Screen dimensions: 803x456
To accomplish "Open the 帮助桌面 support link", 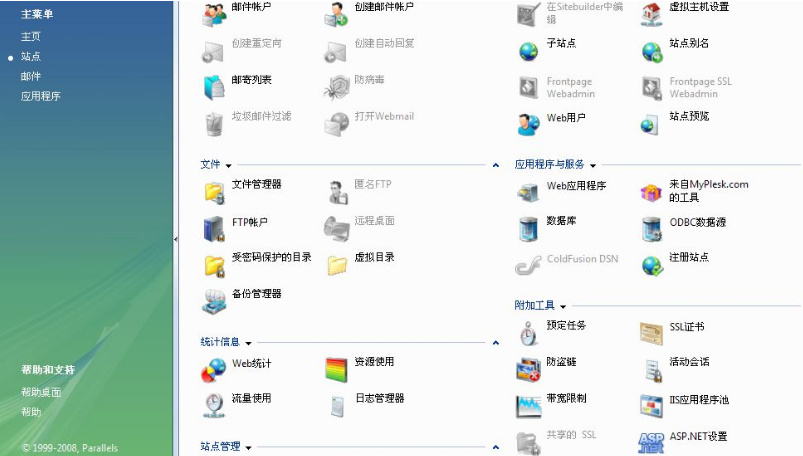I will point(41,393).
